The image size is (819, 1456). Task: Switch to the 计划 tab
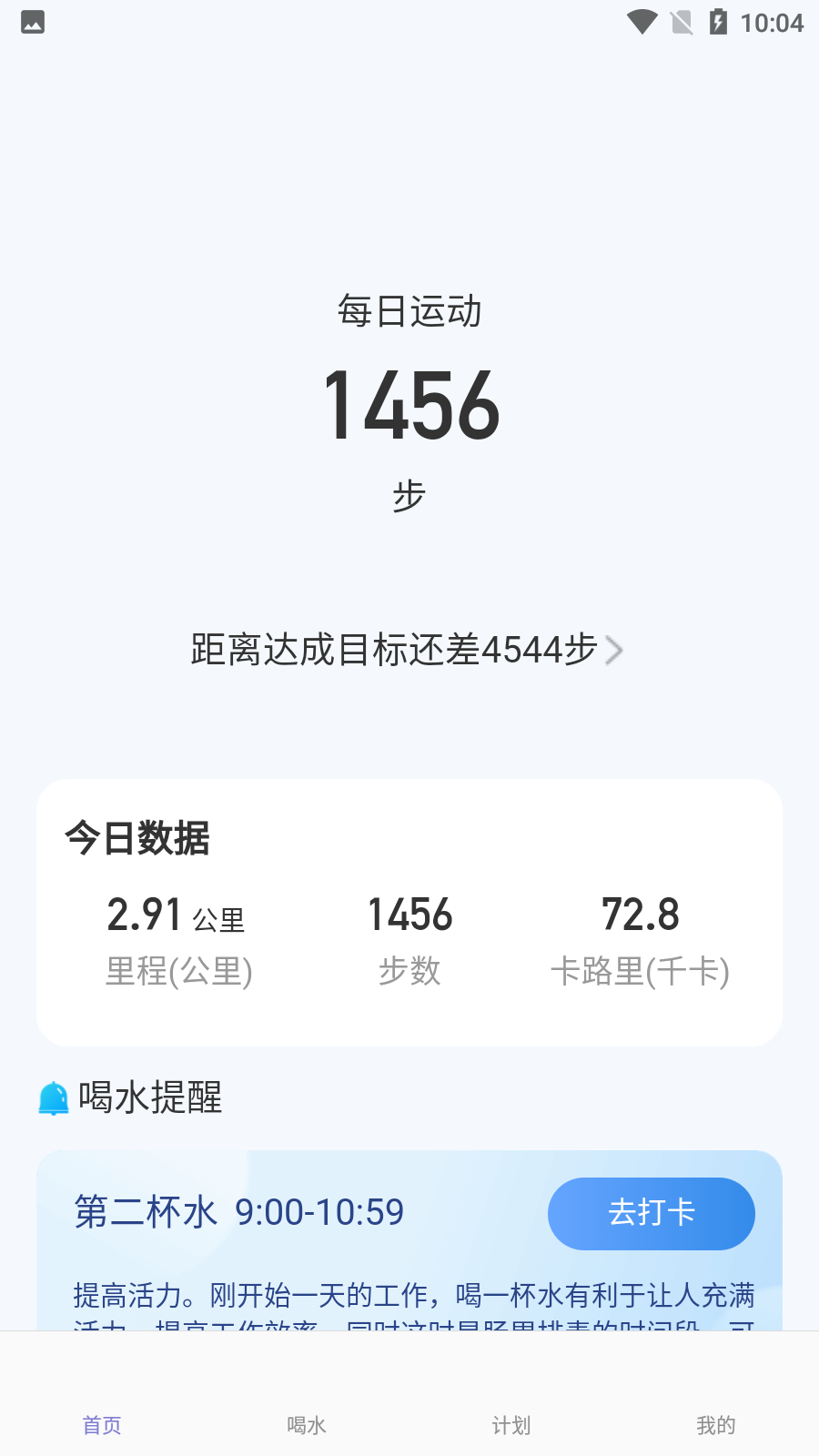point(511,1425)
